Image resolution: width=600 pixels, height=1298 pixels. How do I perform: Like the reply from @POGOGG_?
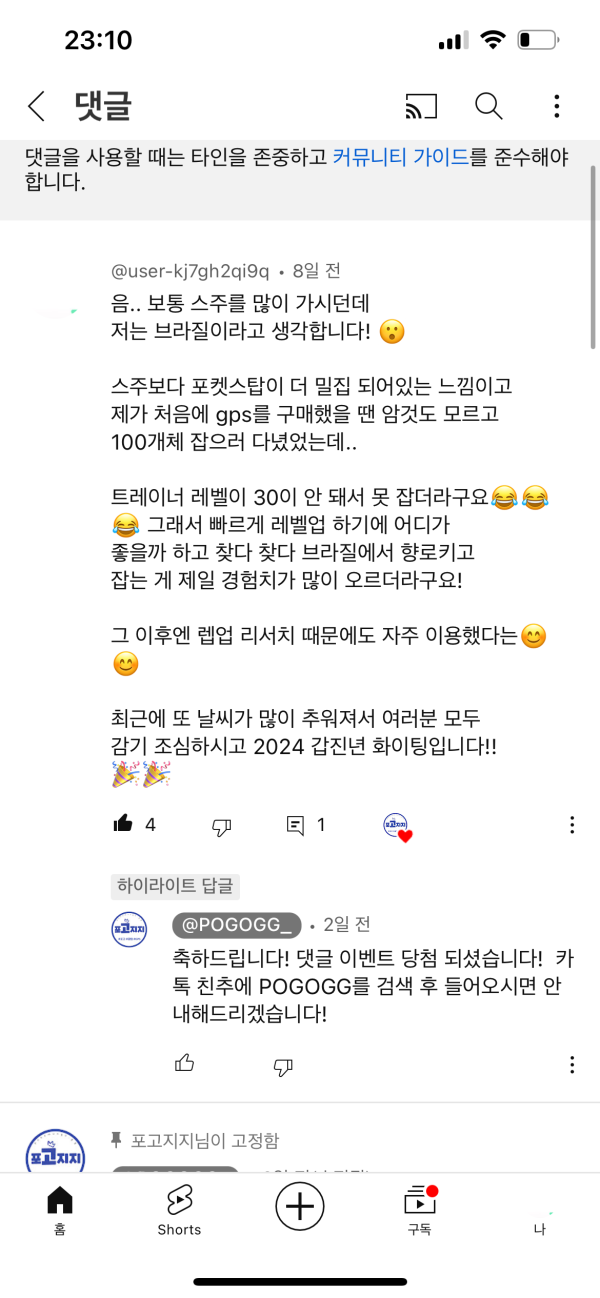click(184, 1062)
